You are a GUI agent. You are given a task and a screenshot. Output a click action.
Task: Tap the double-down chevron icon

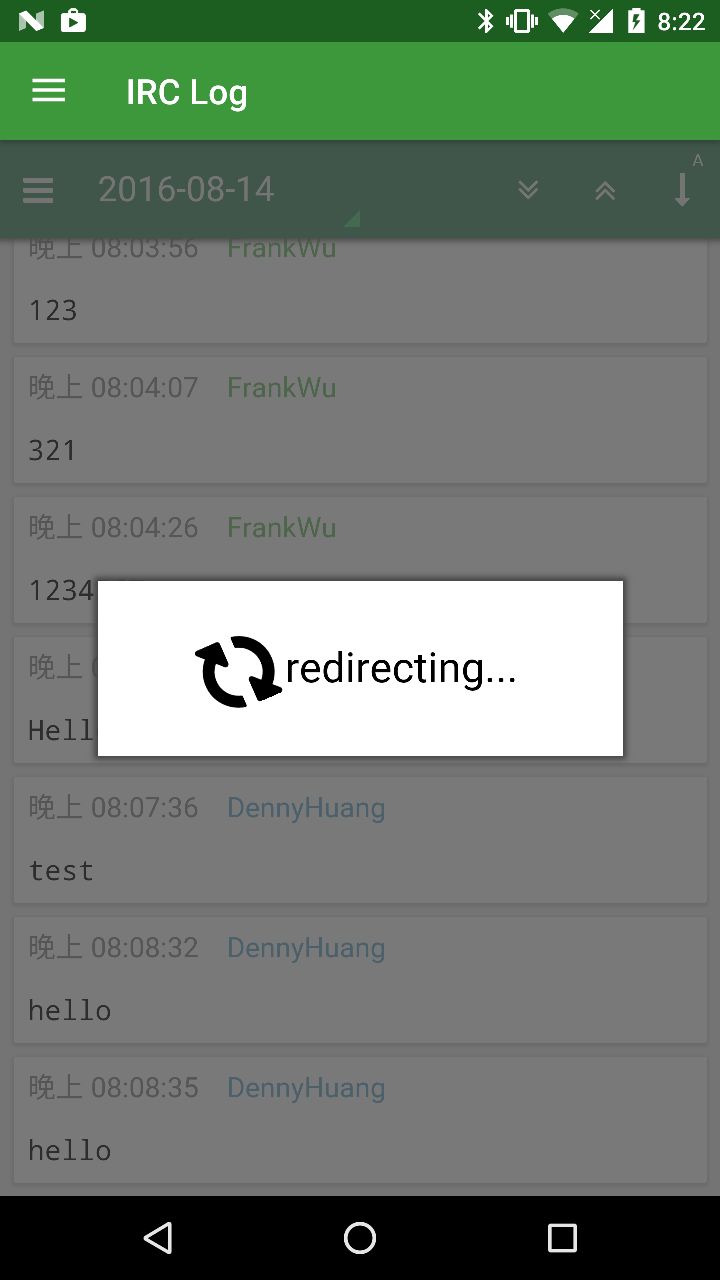tap(528, 190)
